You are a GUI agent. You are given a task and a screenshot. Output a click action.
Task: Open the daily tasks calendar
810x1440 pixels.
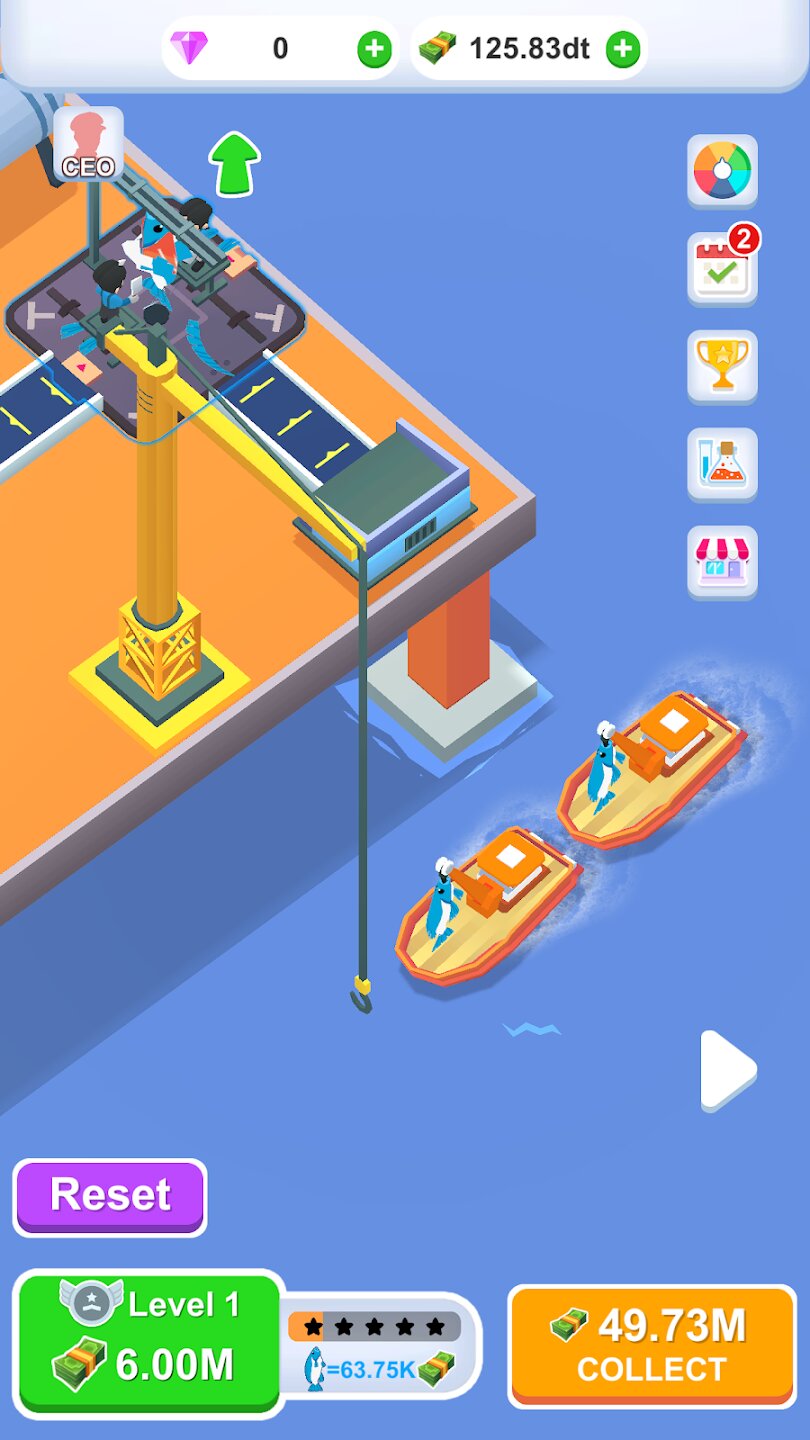pyautogui.click(x=722, y=268)
